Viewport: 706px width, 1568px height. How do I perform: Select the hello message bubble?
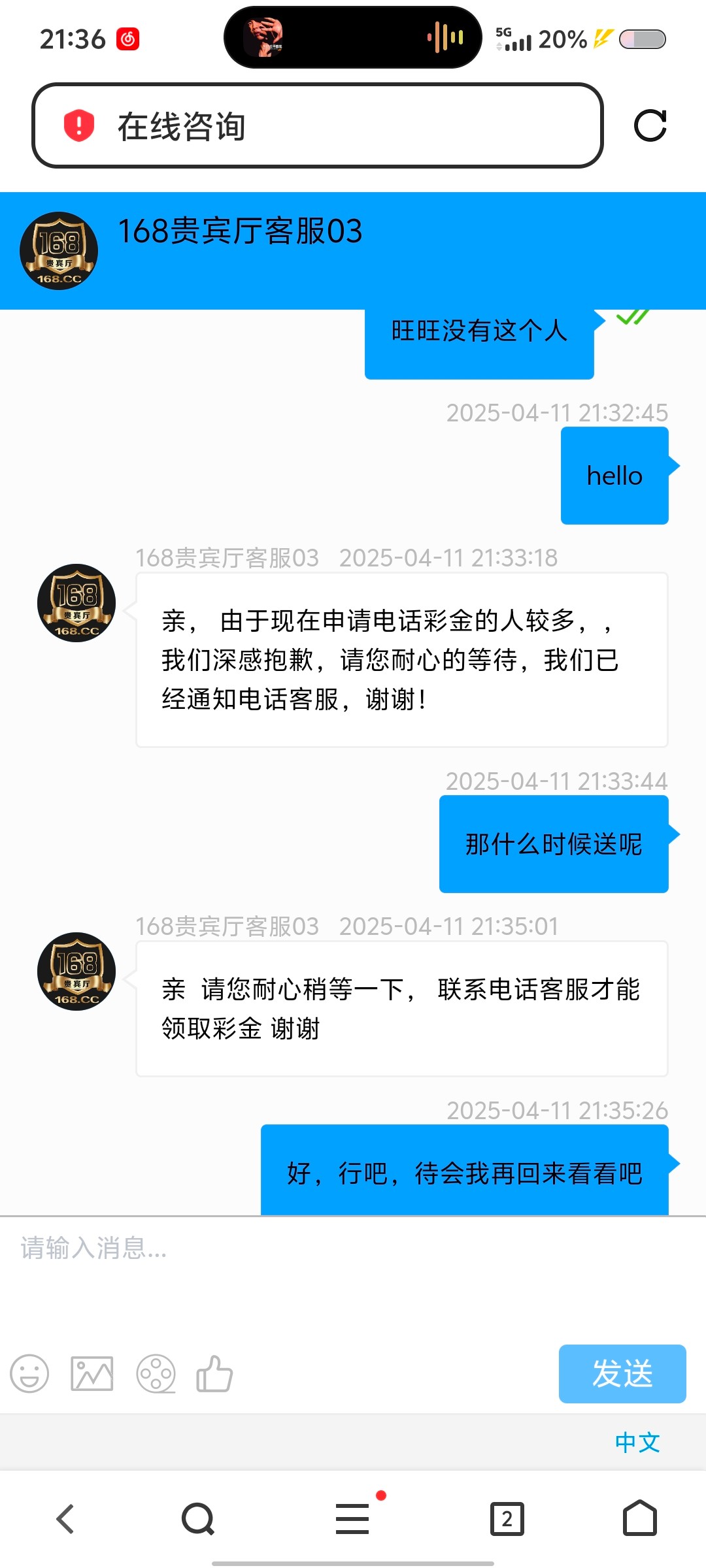point(613,475)
